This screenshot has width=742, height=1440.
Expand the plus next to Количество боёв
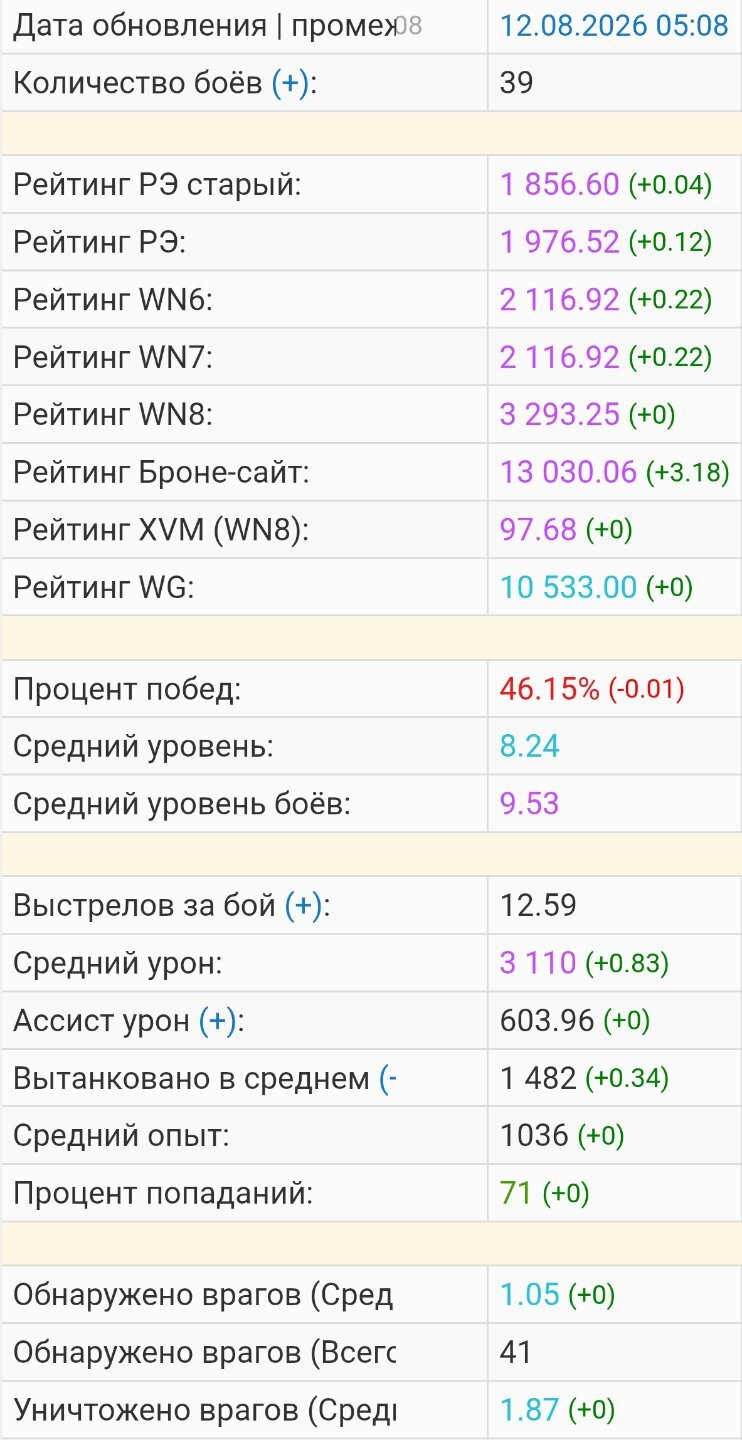coord(290,82)
